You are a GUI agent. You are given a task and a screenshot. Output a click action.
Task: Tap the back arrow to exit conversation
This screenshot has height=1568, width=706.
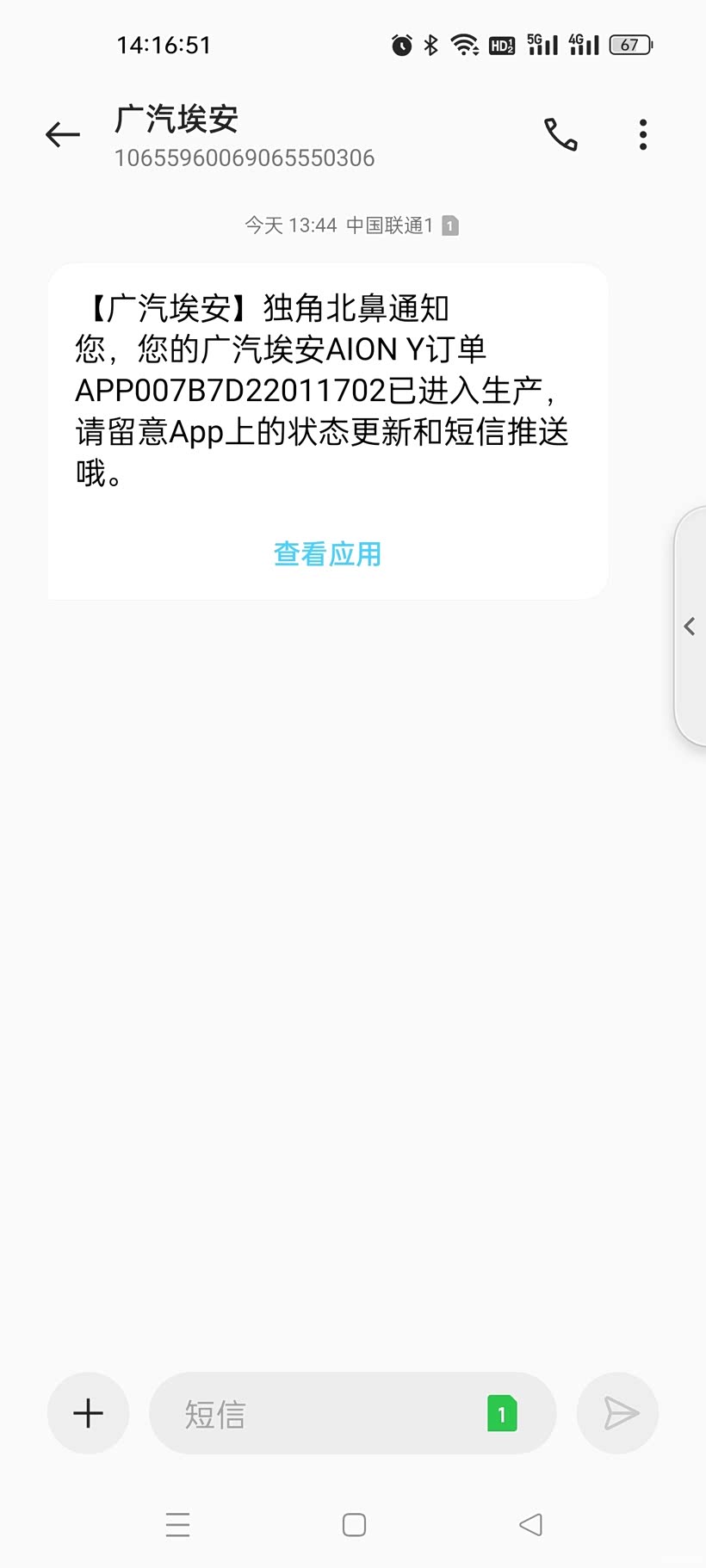coord(62,134)
